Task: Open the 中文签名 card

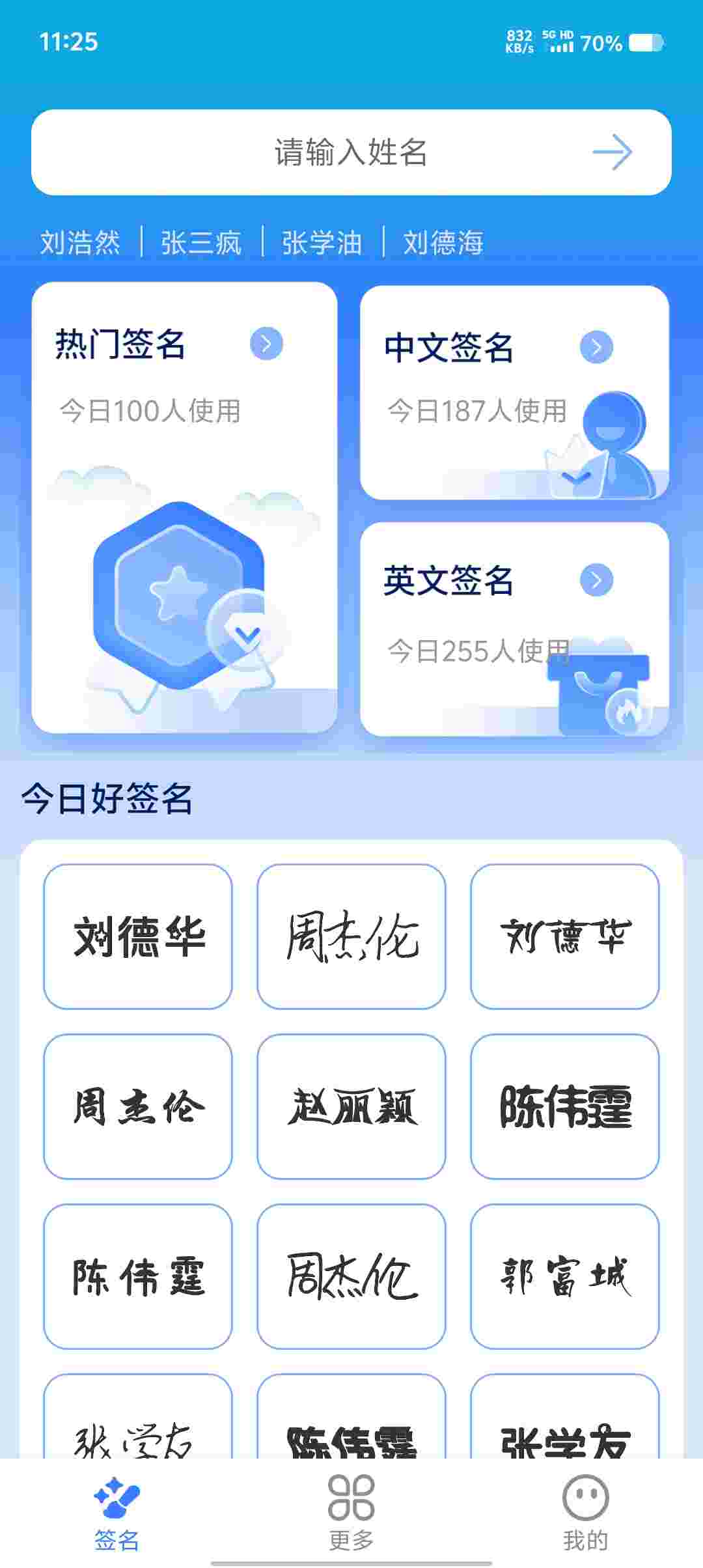Action: [514, 393]
